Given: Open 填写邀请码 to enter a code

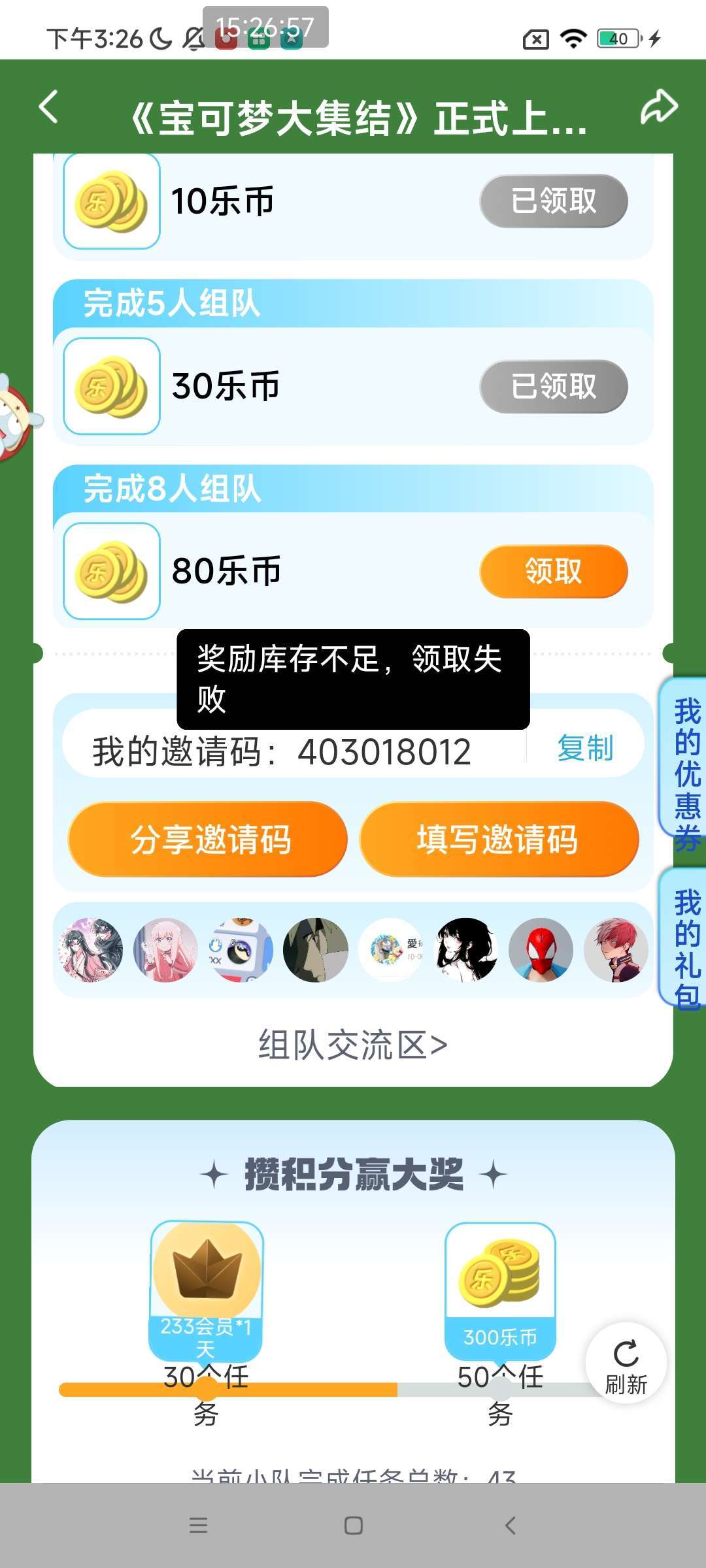Looking at the screenshot, I should point(498,840).
